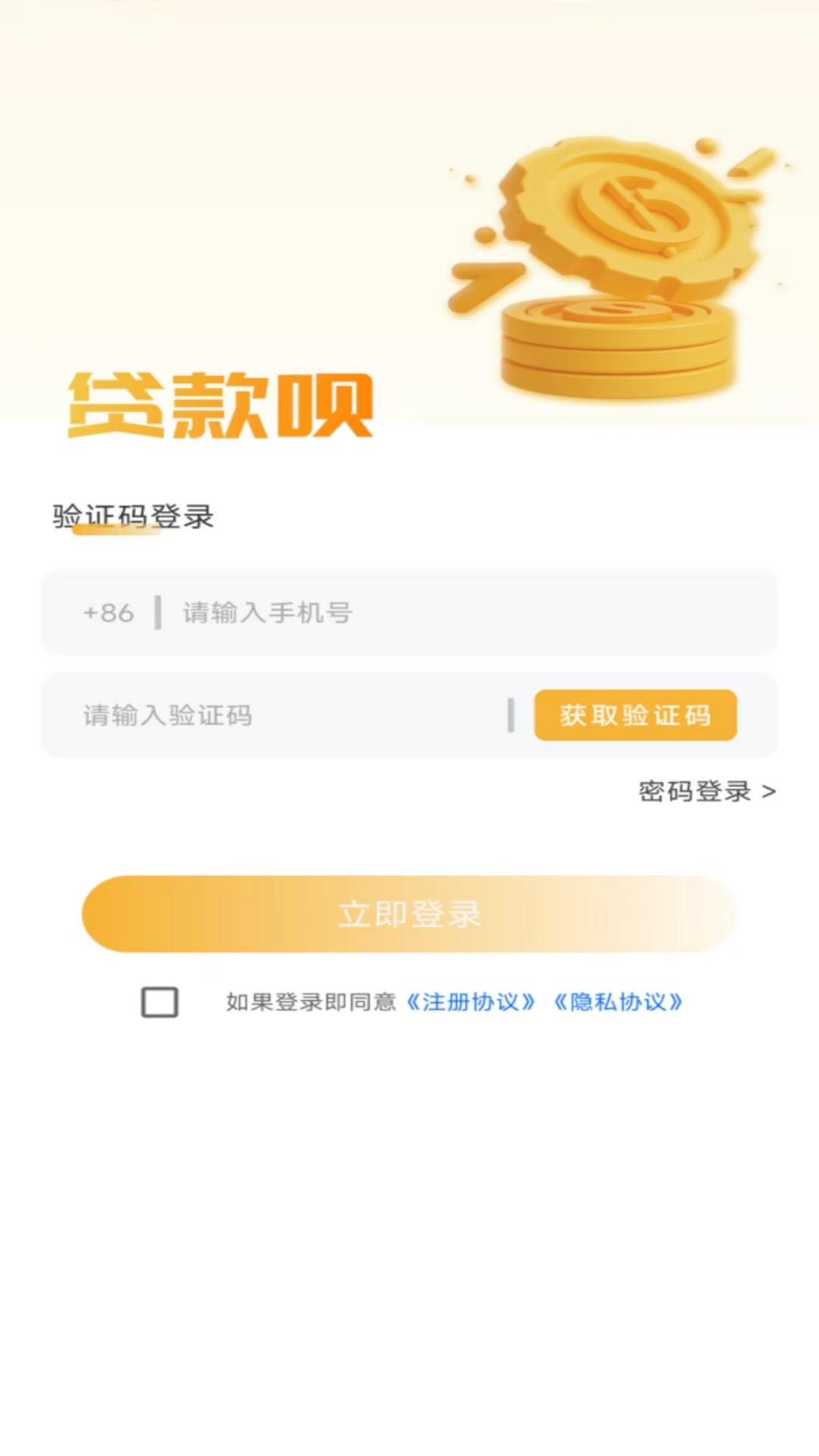Tap the separator bar before 获取验证码
Screen dimensions: 819x1456
click(513, 715)
